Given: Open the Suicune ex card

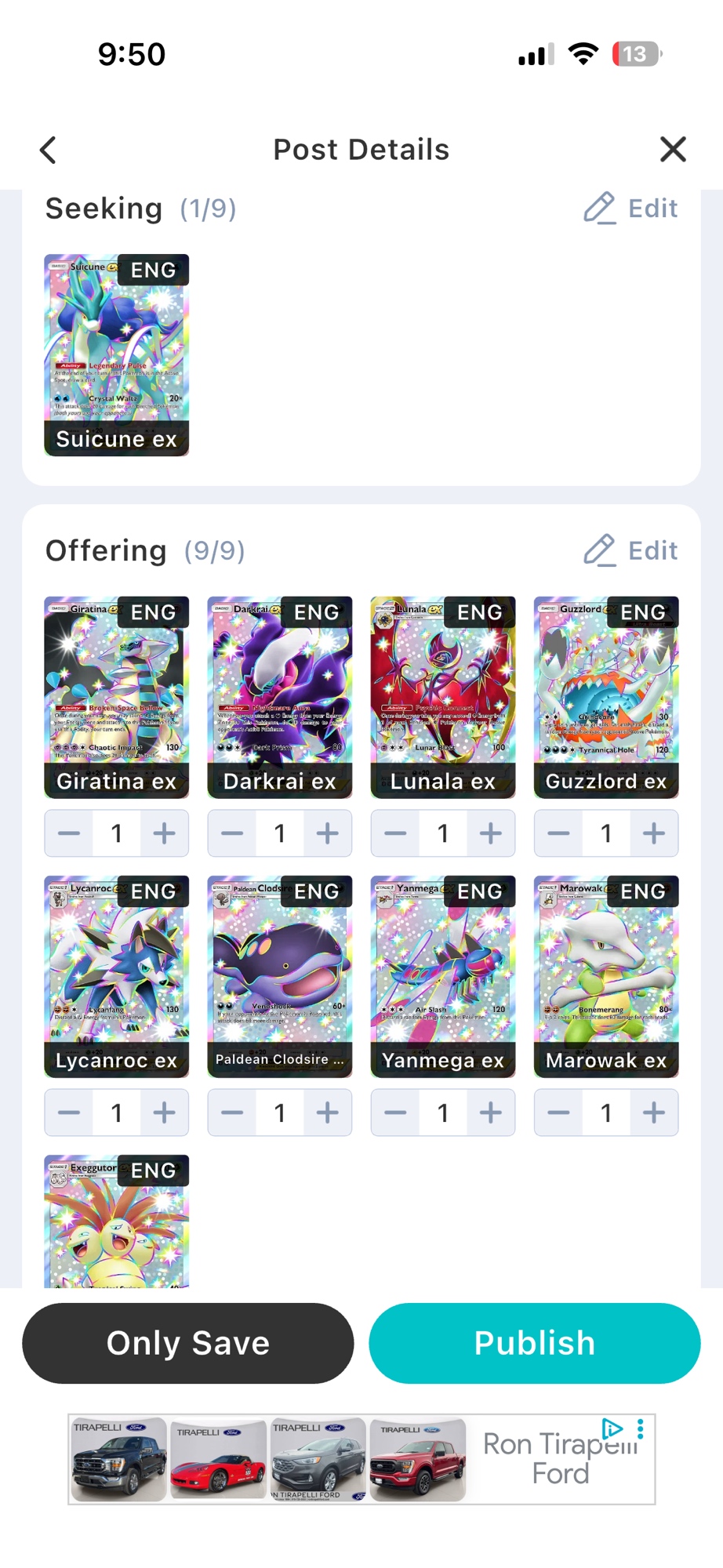Looking at the screenshot, I should 116,354.
